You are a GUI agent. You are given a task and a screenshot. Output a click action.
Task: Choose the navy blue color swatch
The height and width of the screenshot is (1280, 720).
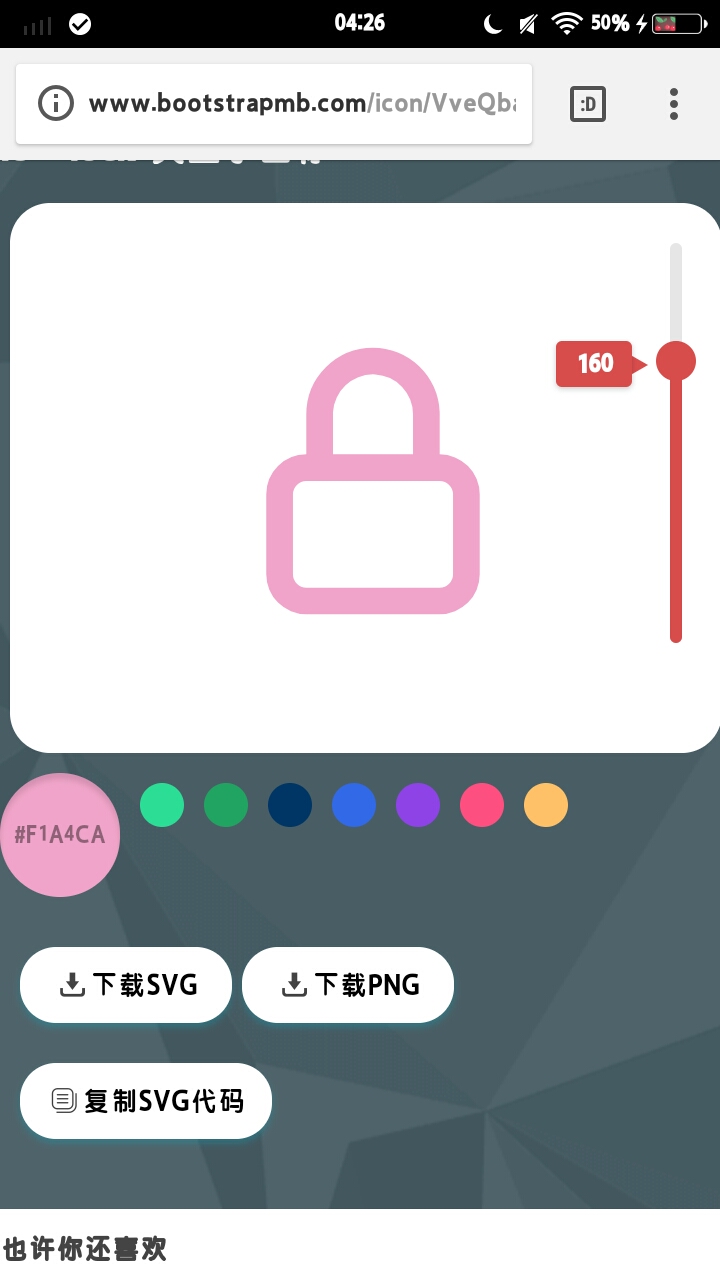click(290, 805)
